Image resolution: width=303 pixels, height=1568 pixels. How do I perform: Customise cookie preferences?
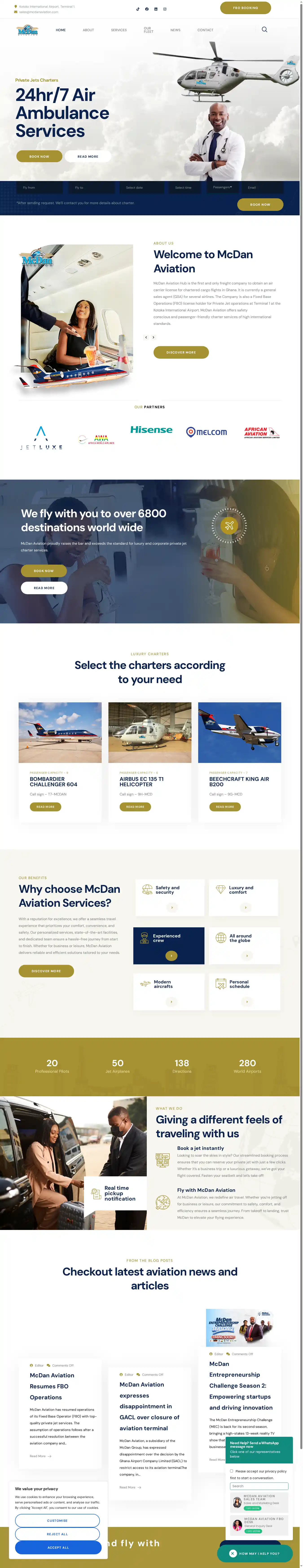tap(58, 1520)
